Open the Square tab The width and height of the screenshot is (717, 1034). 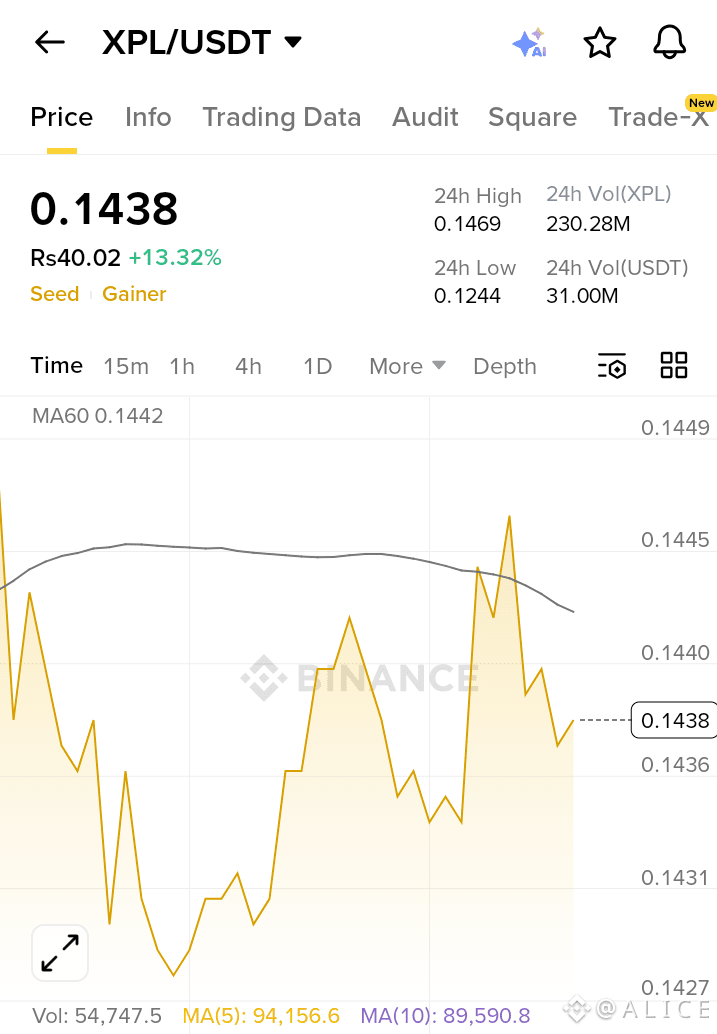[532, 117]
